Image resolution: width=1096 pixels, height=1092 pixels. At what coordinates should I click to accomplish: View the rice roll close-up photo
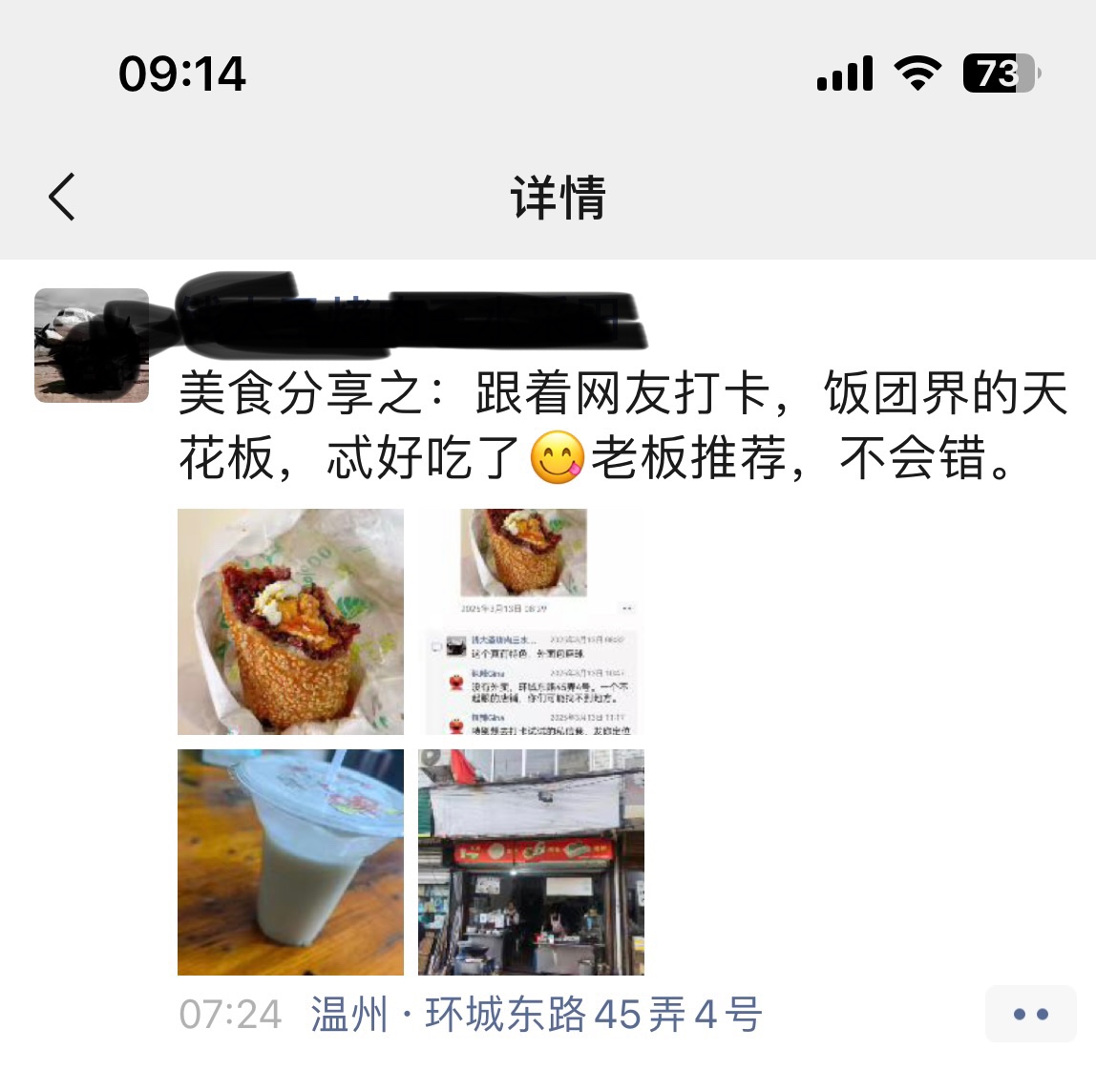click(x=290, y=621)
